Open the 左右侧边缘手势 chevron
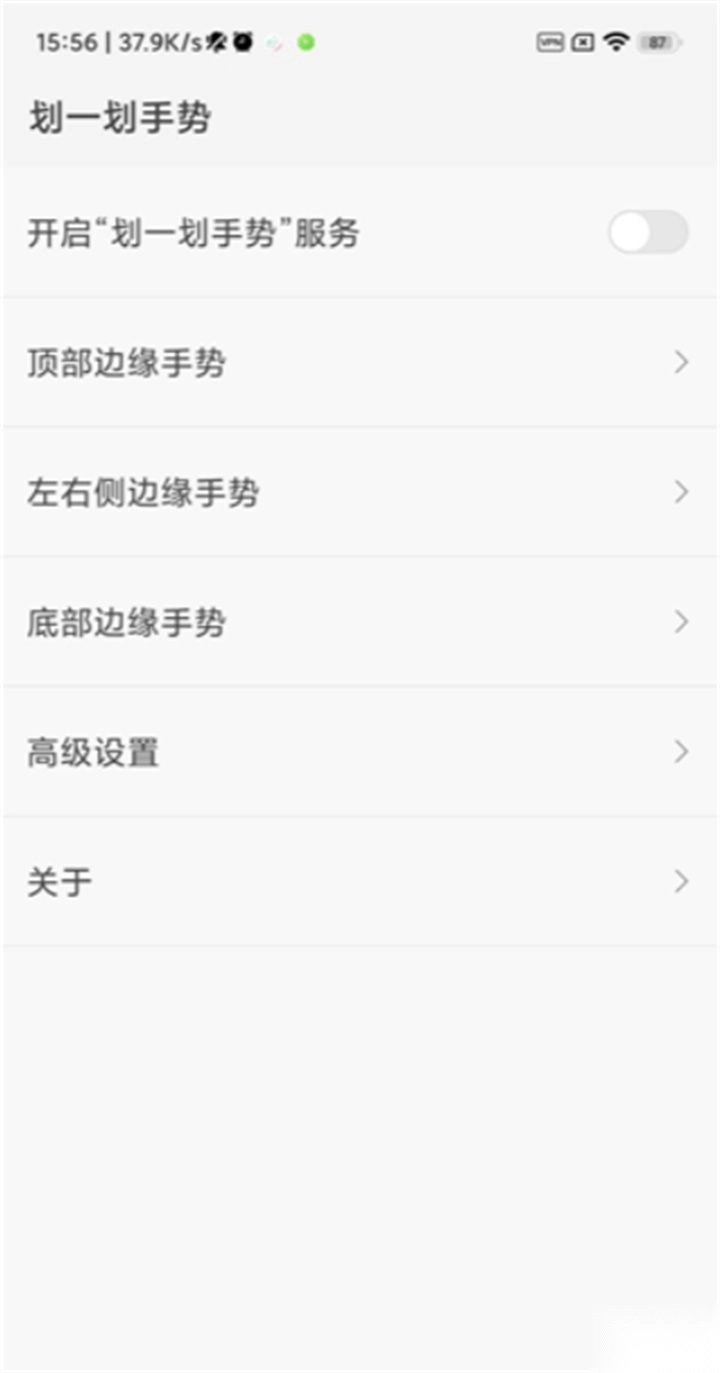This screenshot has width=720, height=1373. click(x=683, y=491)
